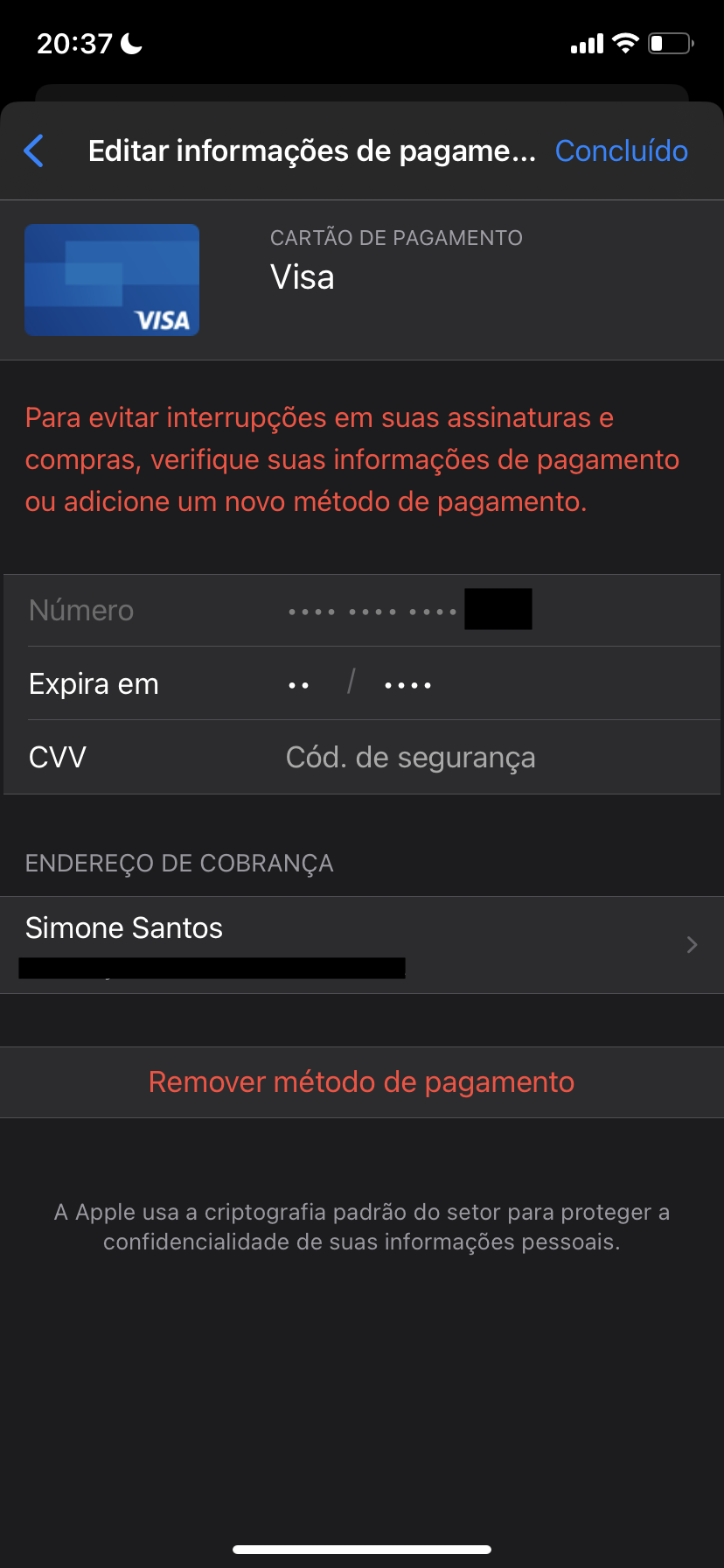This screenshot has height=1568, width=724.
Task: Tap Concluído to finish editing
Action: (622, 150)
